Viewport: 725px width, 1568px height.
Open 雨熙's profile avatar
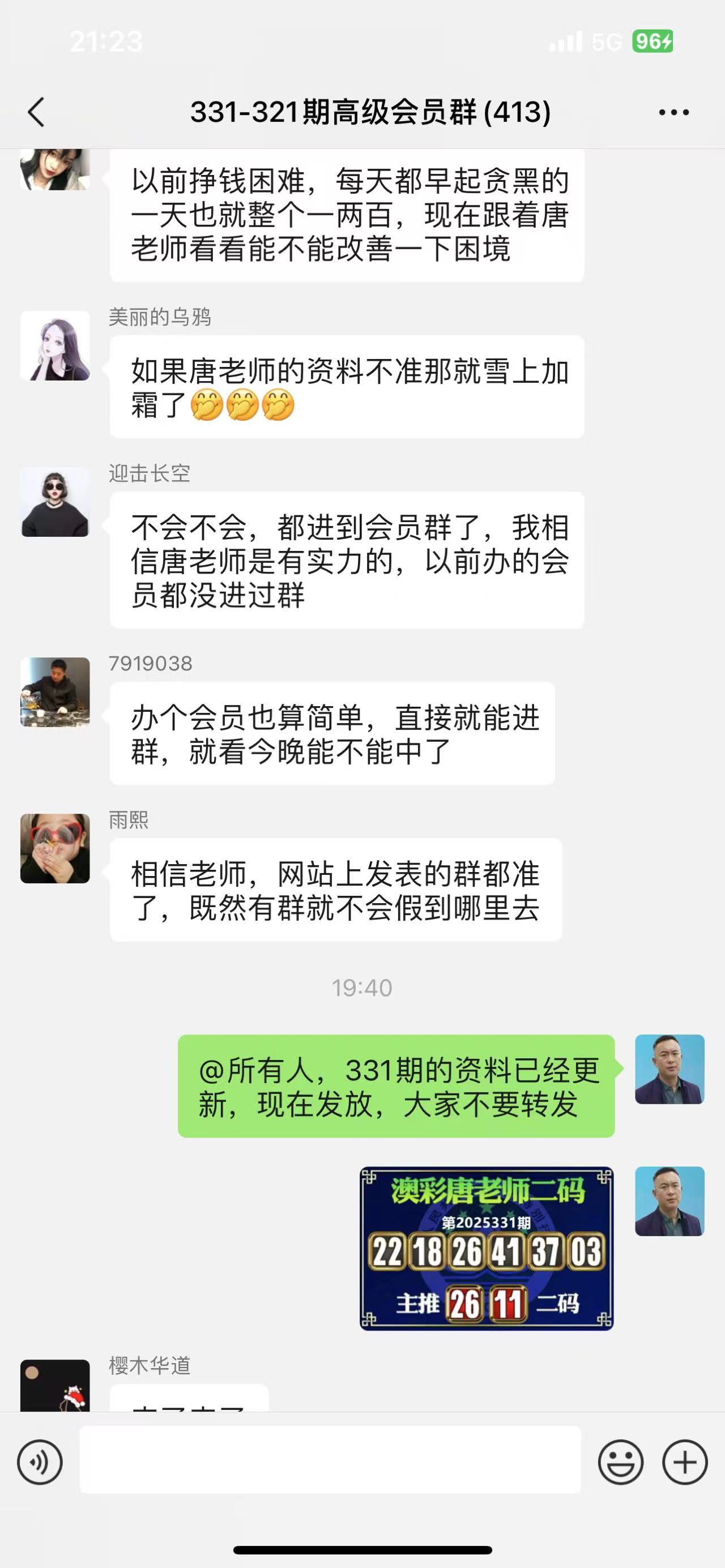[x=56, y=848]
